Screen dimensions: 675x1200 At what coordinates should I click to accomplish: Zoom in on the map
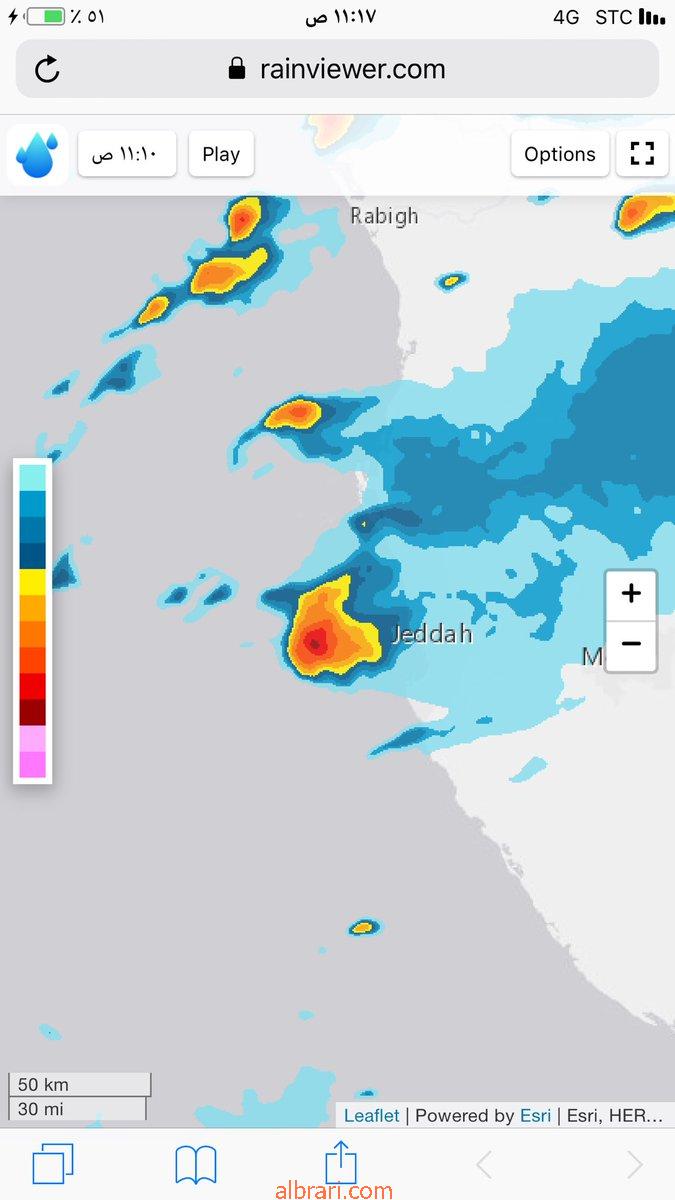[631, 594]
